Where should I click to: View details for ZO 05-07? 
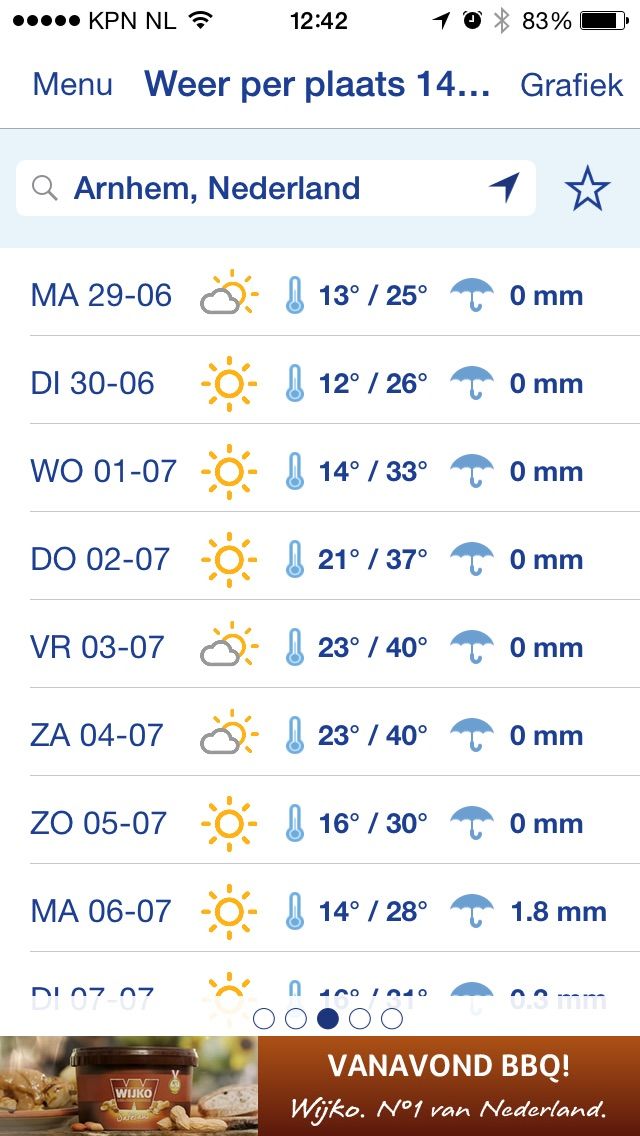point(320,823)
